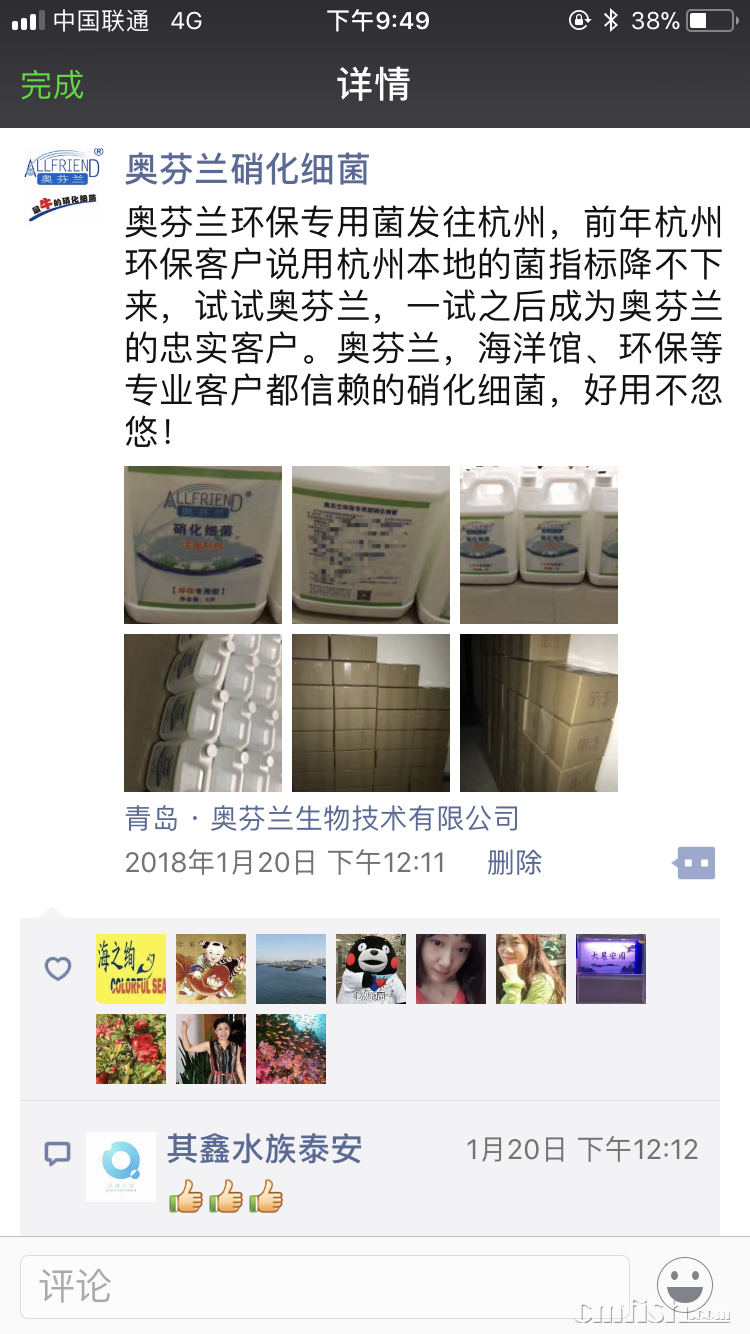This screenshot has height=1334, width=750.
Task: Open the like and comment action bubble
Action: point(696,862)
